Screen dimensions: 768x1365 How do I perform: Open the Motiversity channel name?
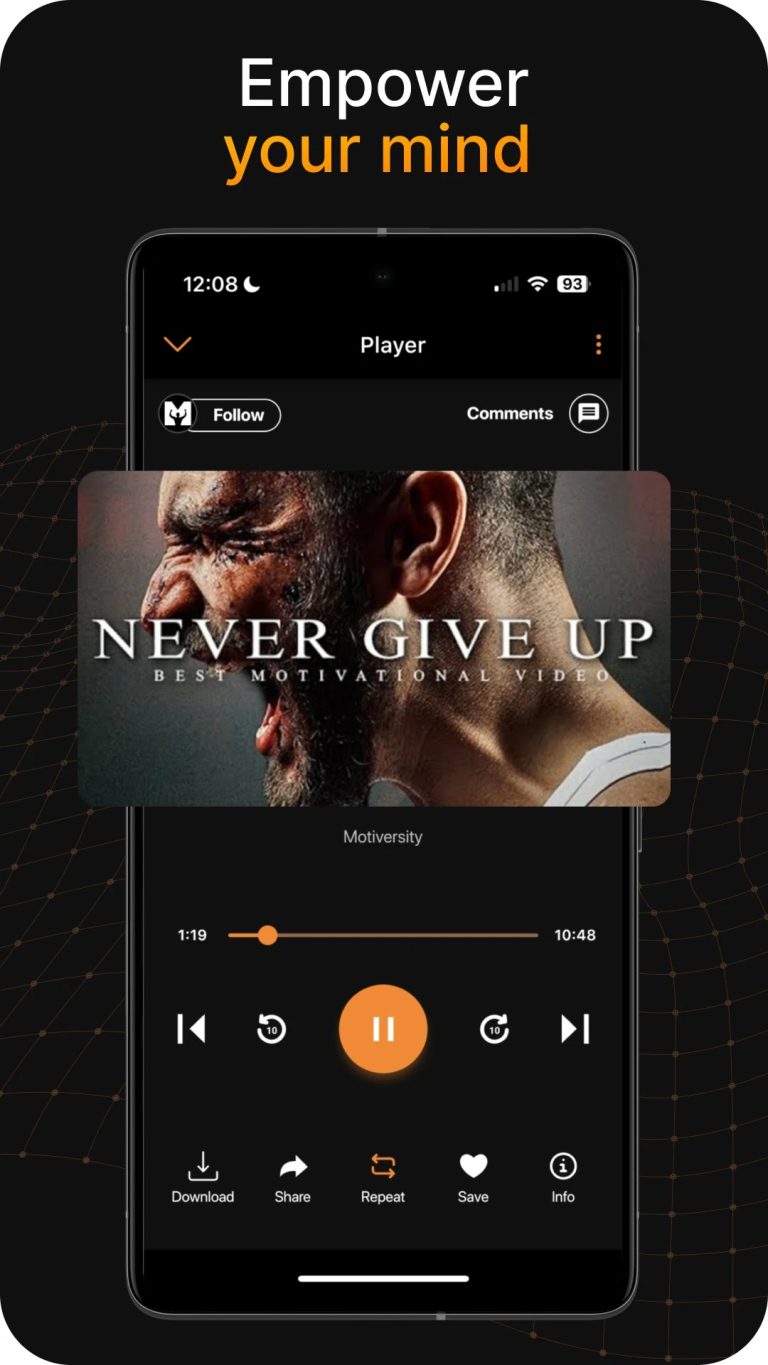coord(383,837)
